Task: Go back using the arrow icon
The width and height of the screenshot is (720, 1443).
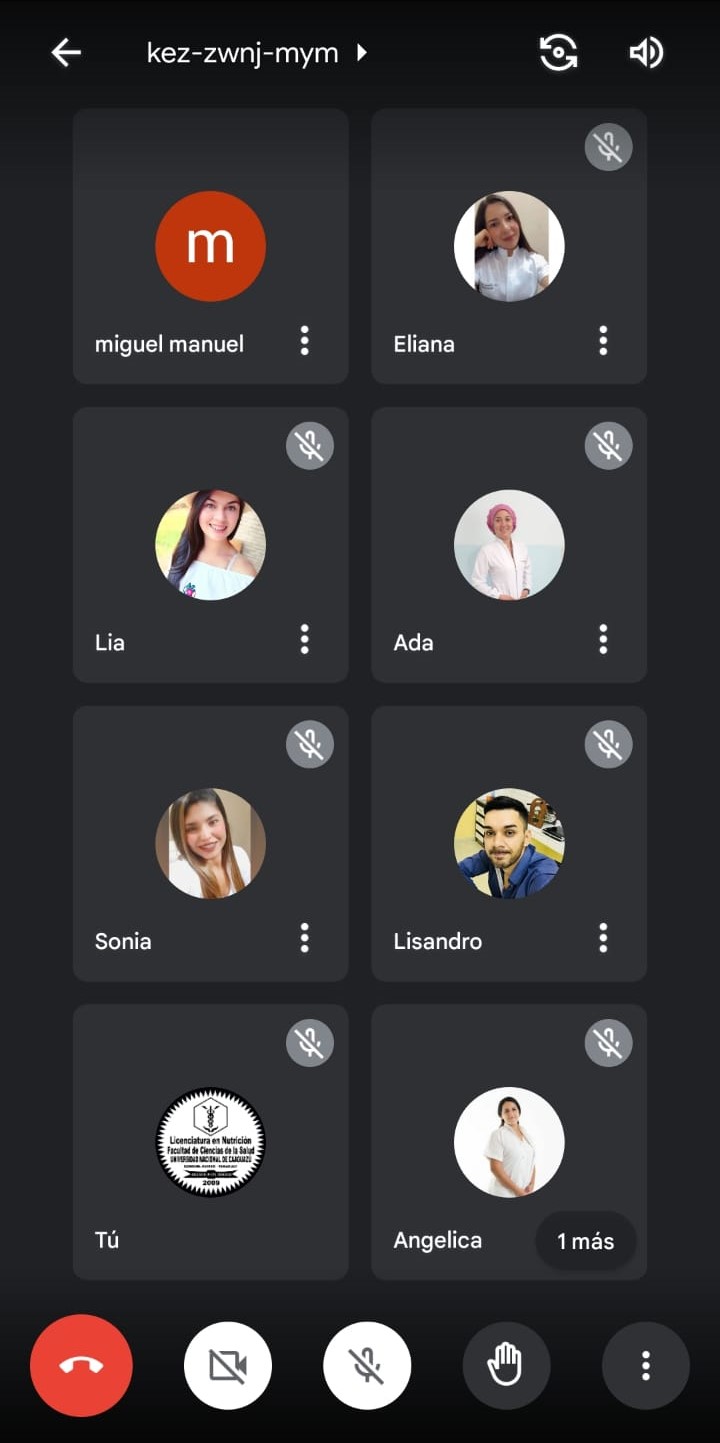Action: [x=66, y=52]
